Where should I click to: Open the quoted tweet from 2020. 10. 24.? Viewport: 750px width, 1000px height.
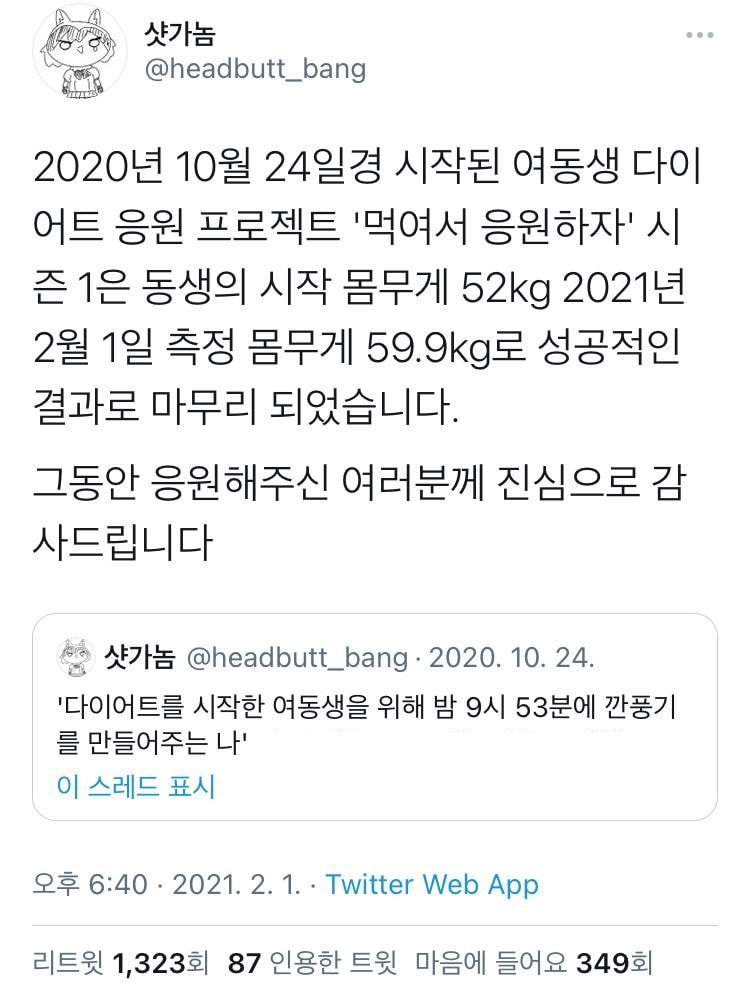point(374,705)
